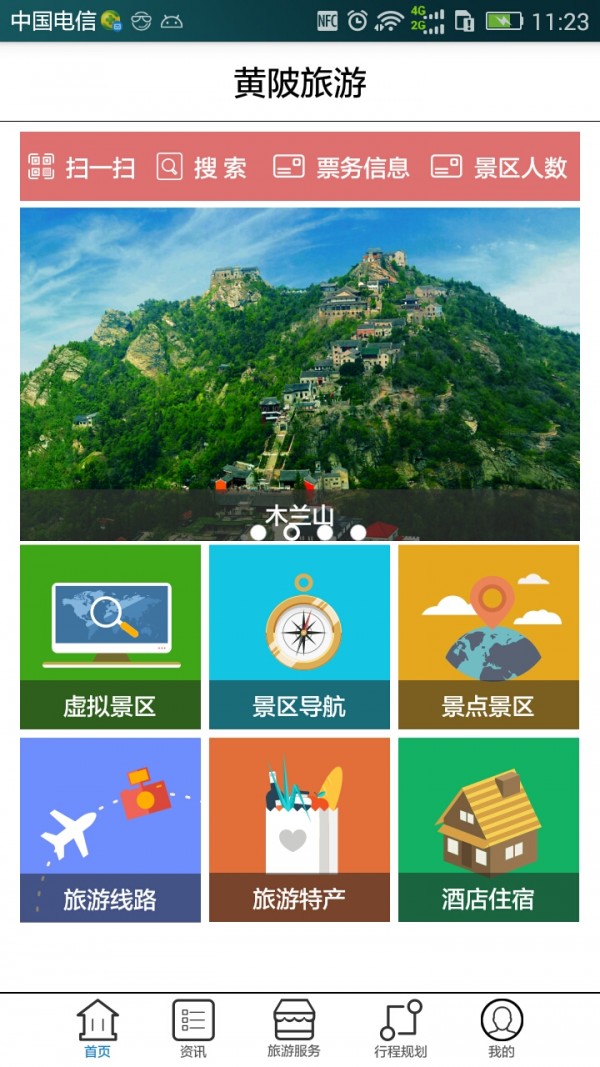
Task: Open the 景点景区 tile
Action: tap(488, 636)
